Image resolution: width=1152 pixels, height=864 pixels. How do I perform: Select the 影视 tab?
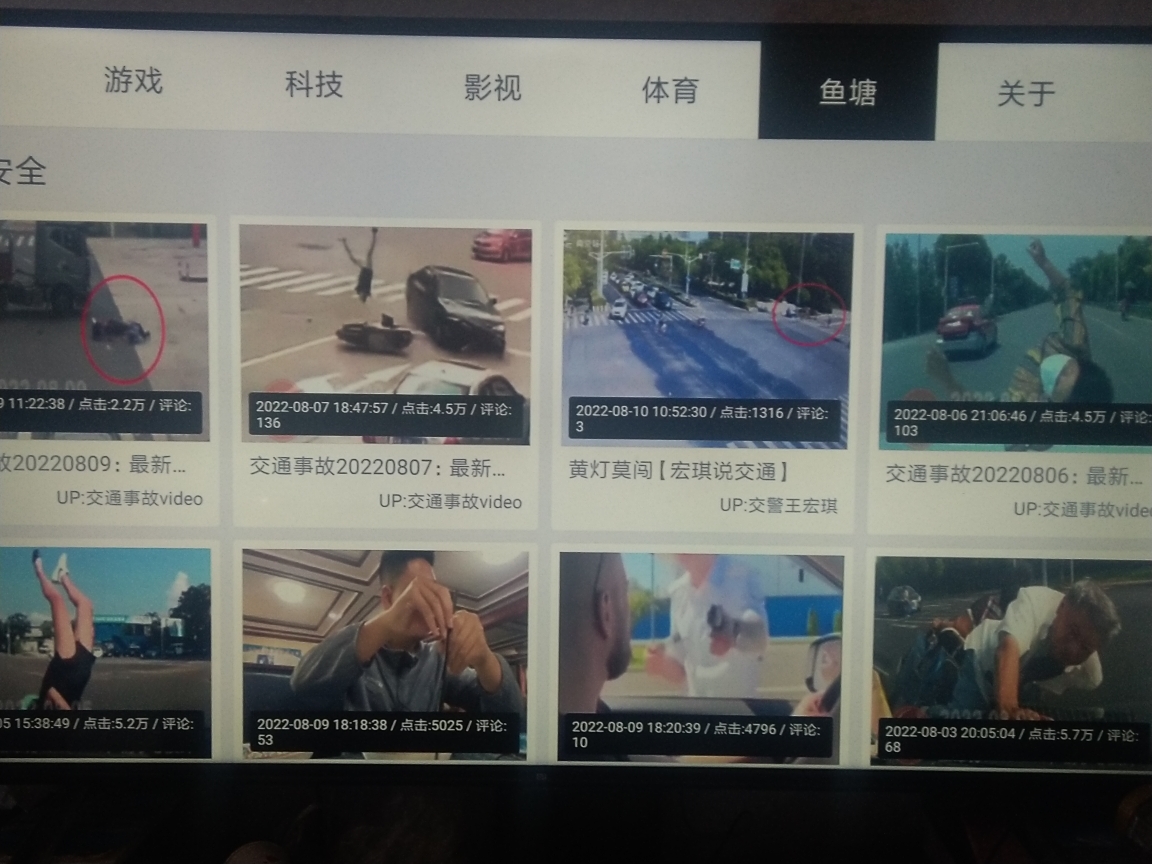click(x=492, y=88)
